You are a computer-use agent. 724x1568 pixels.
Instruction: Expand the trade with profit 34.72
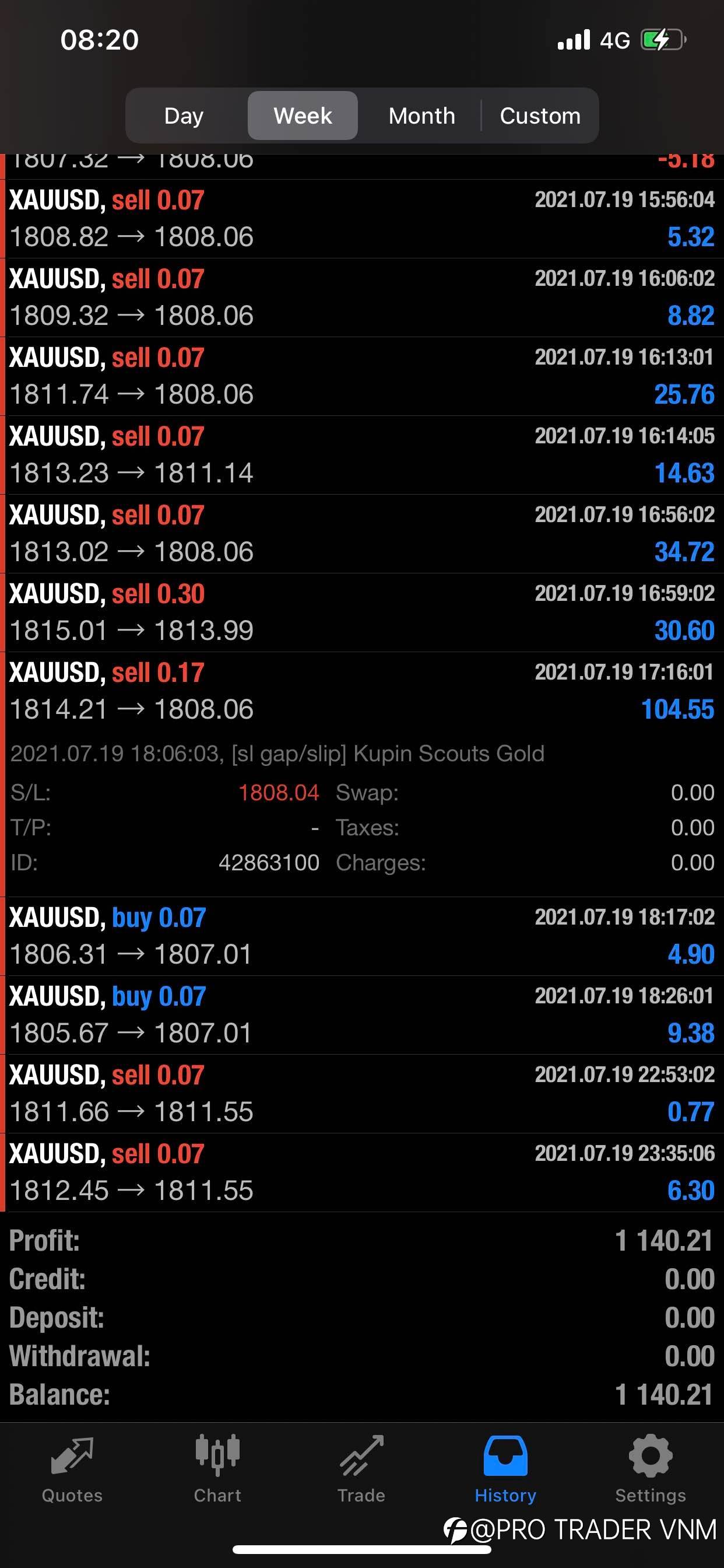361,533
